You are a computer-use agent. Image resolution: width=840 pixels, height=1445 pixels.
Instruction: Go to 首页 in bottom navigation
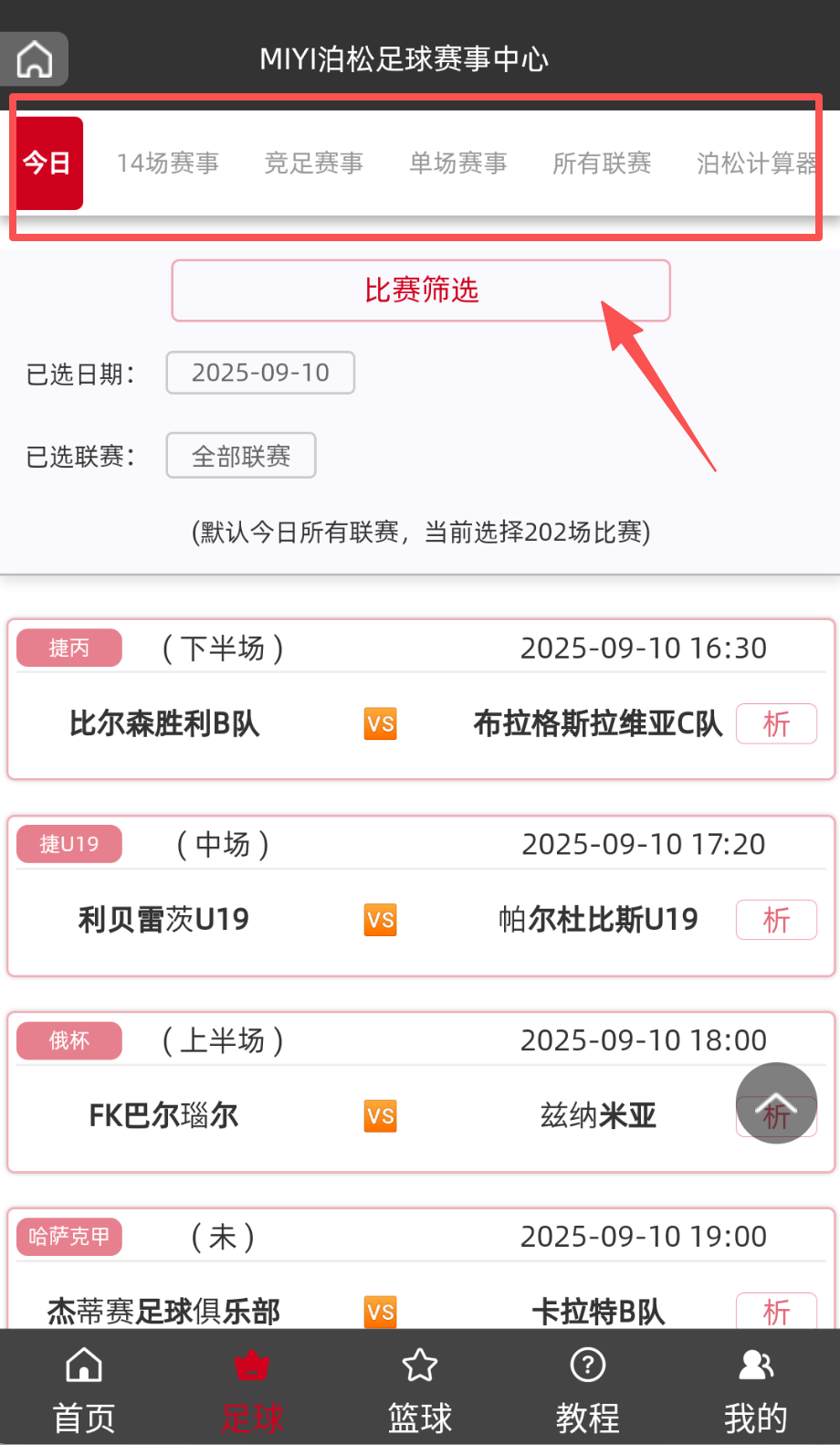[84, 1388]
